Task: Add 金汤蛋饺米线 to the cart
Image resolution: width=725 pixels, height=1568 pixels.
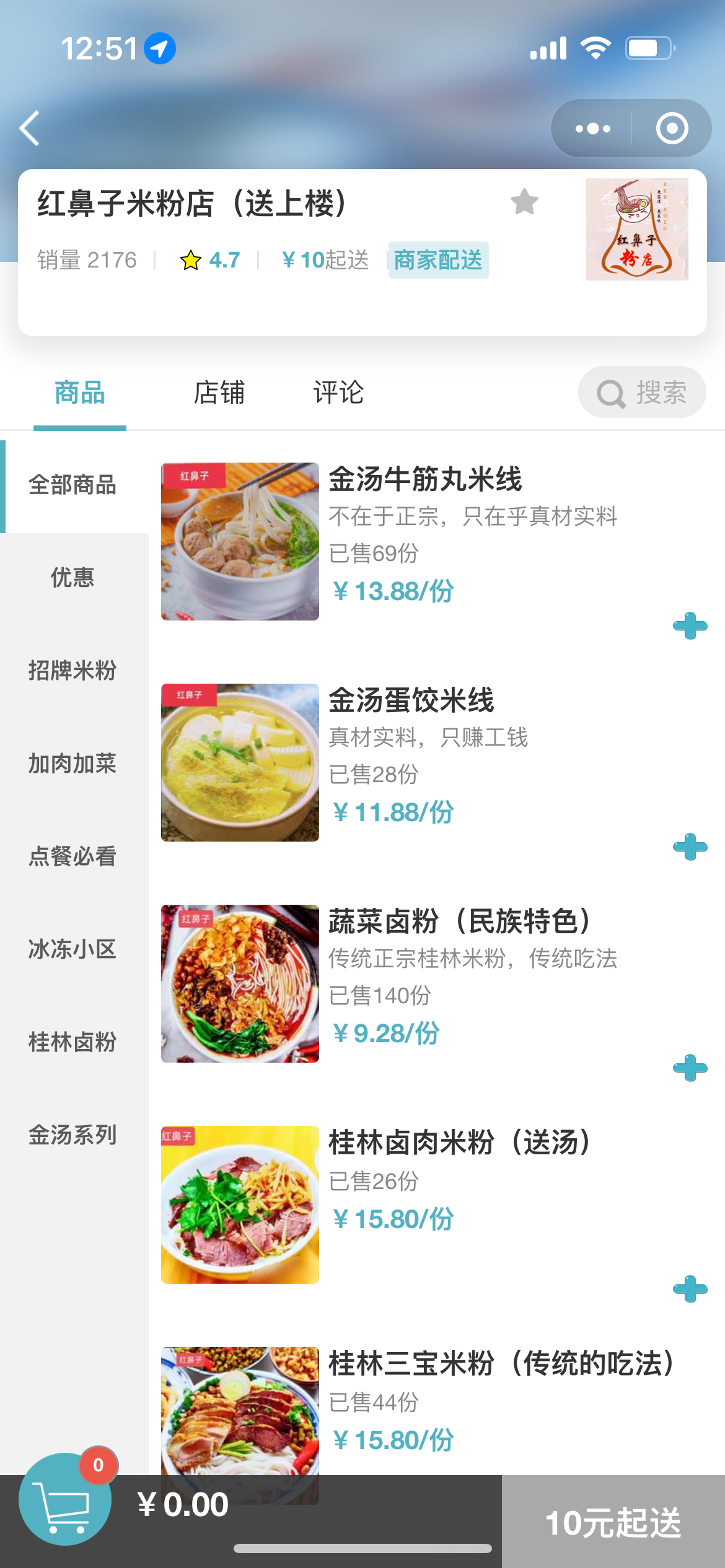Action: click(690, 847)
